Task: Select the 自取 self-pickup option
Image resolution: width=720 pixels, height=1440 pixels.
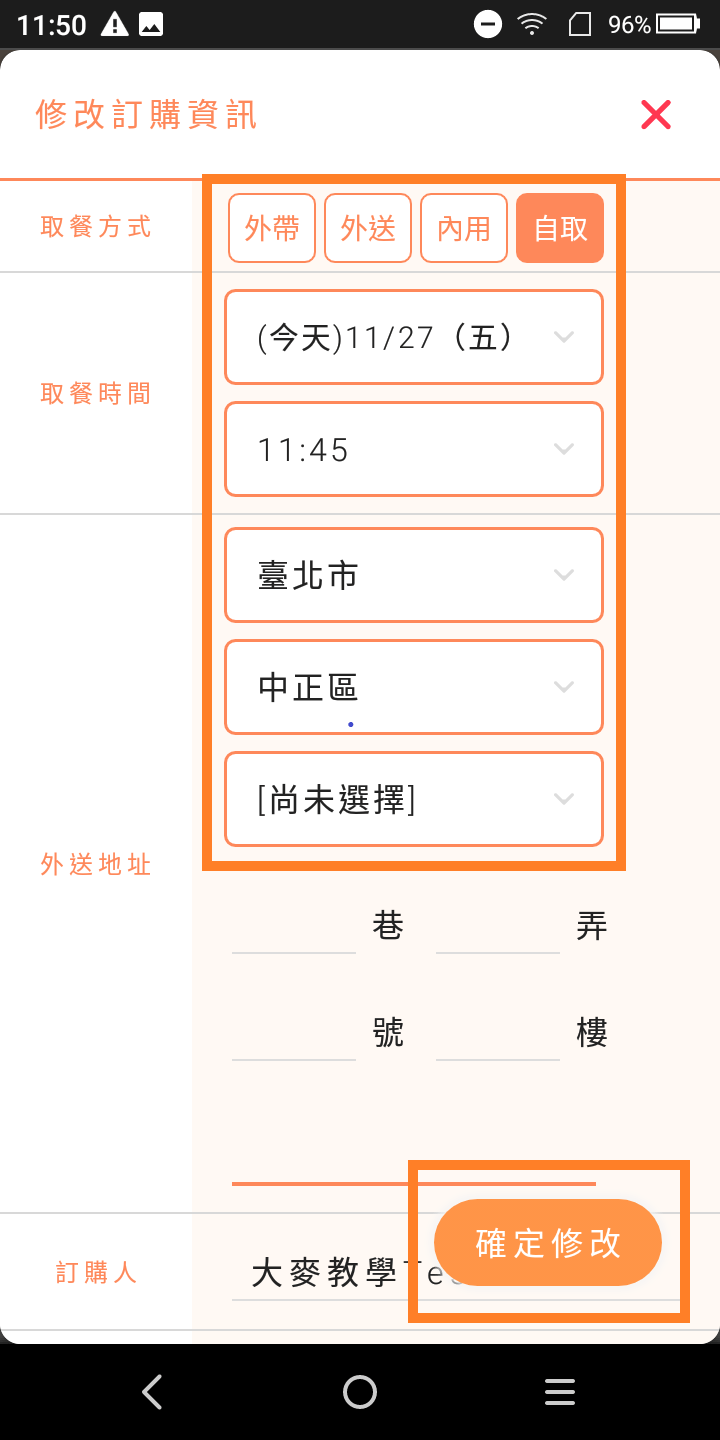Action: 560,228
